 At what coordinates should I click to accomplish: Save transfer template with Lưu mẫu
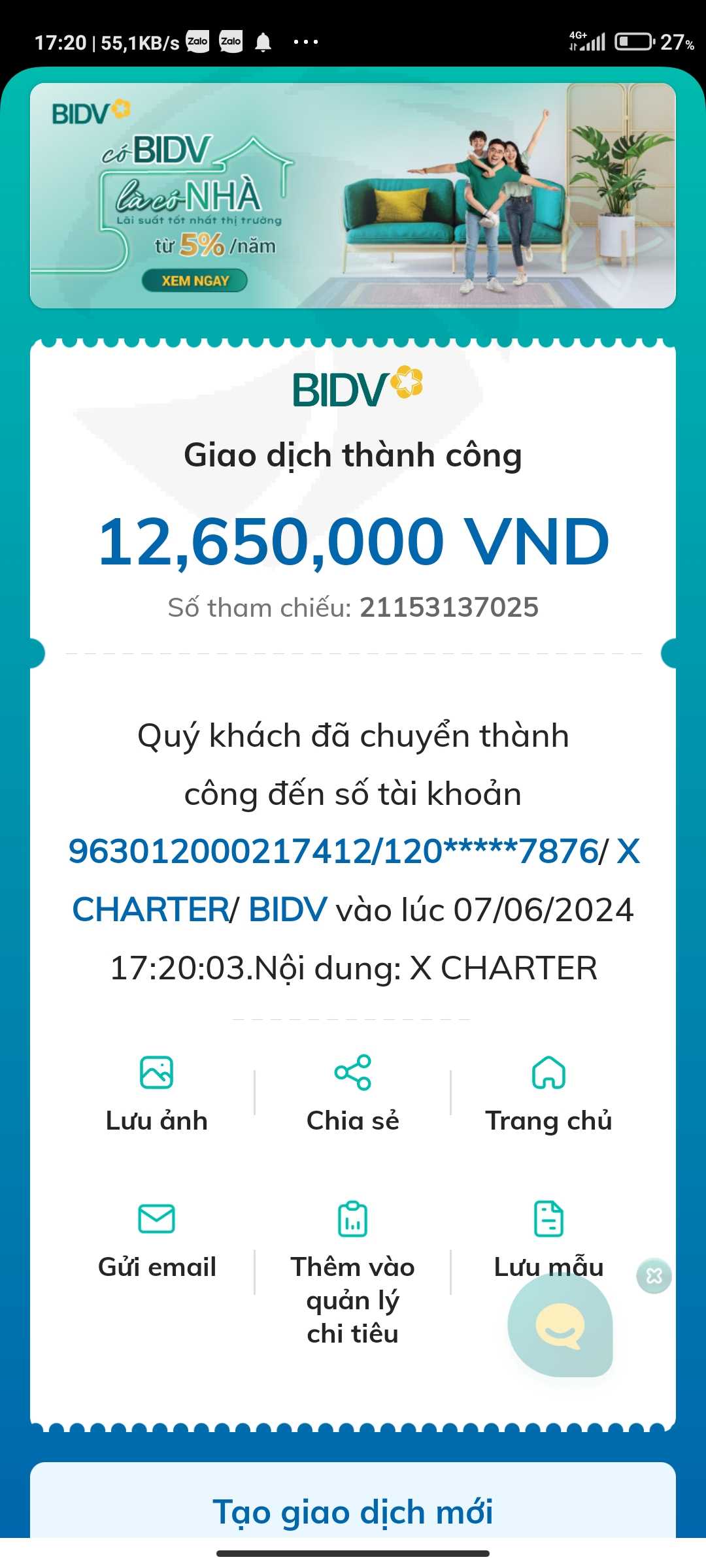549,1240
